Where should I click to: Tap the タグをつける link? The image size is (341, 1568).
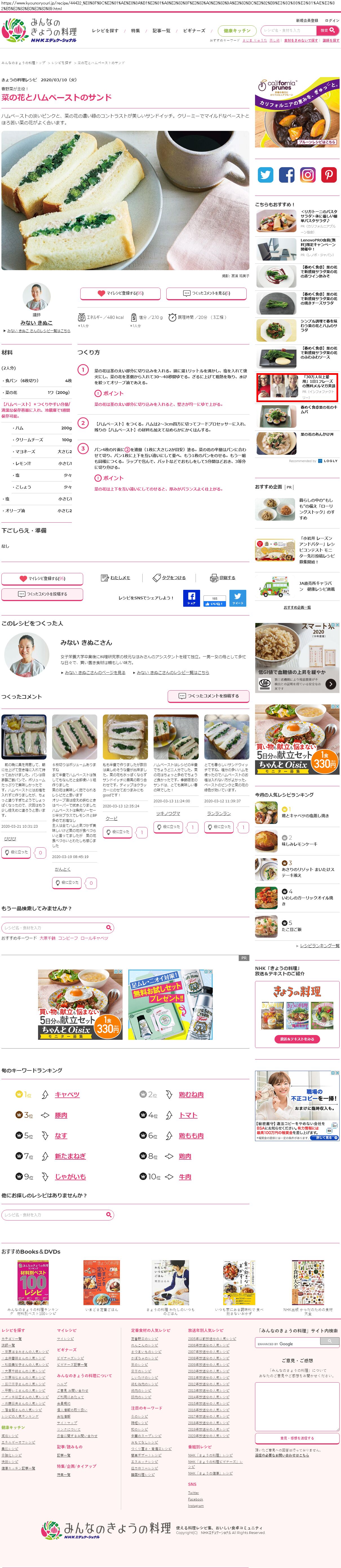169,578
